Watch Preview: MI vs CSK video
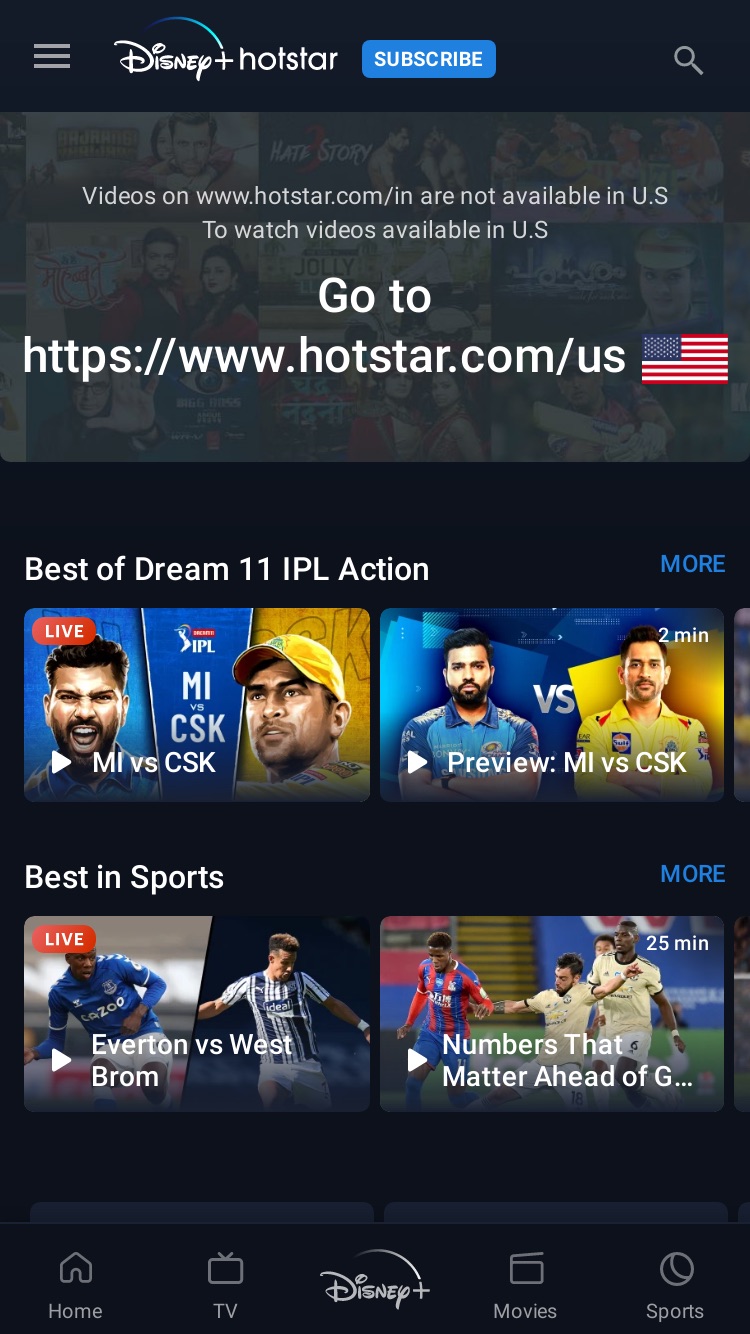The width and height of the screenshot is (750, 1334). (552, 705)
